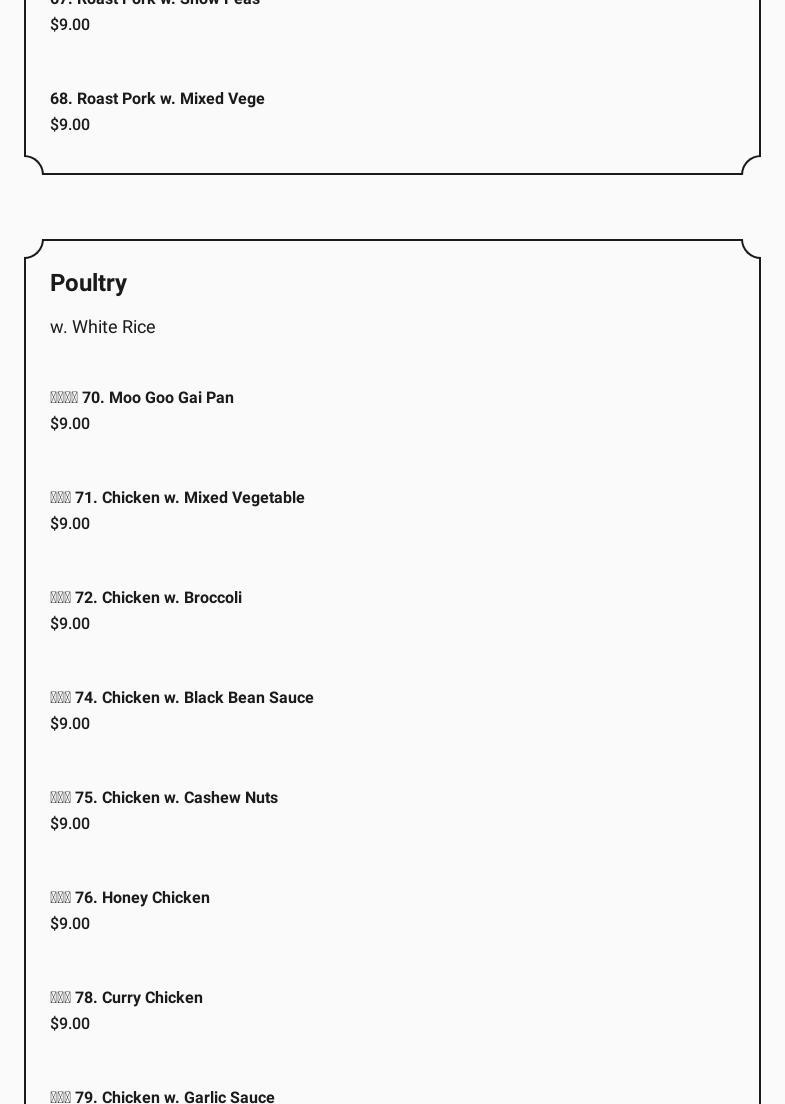
Task: Open 71. Chicken w. Mixed Vegetable
Action: coord(177,498)
